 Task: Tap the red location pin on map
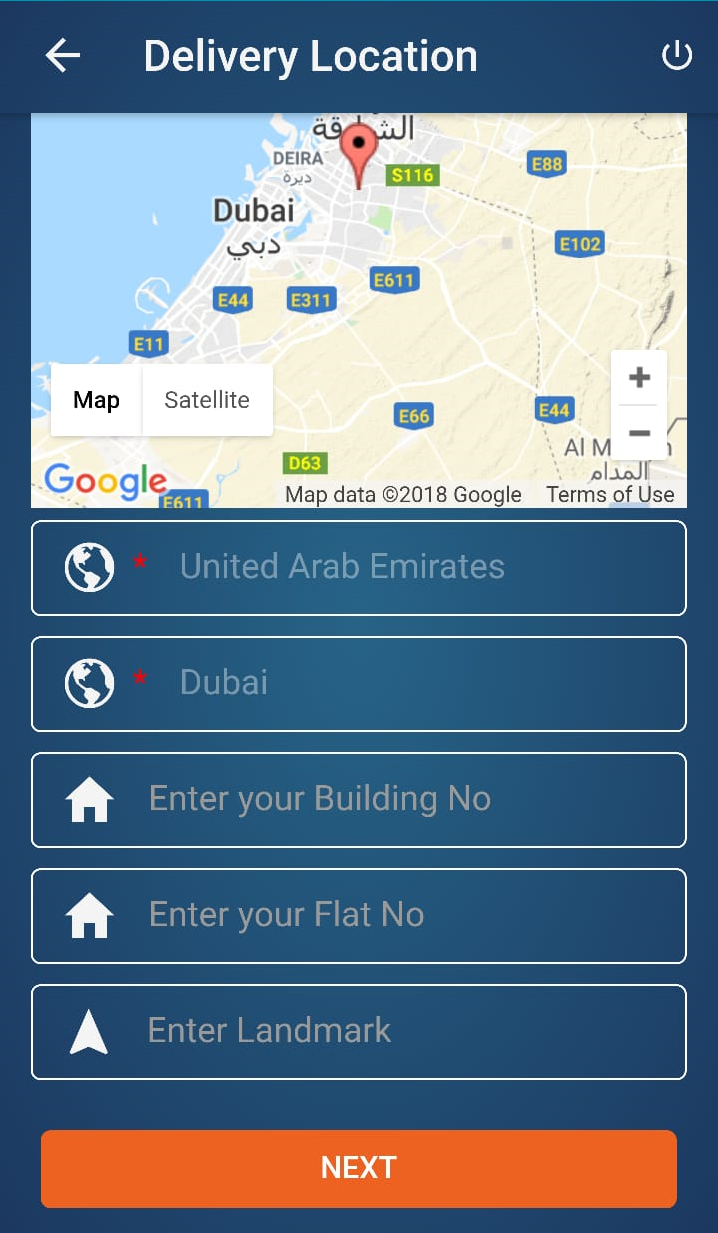359,155
